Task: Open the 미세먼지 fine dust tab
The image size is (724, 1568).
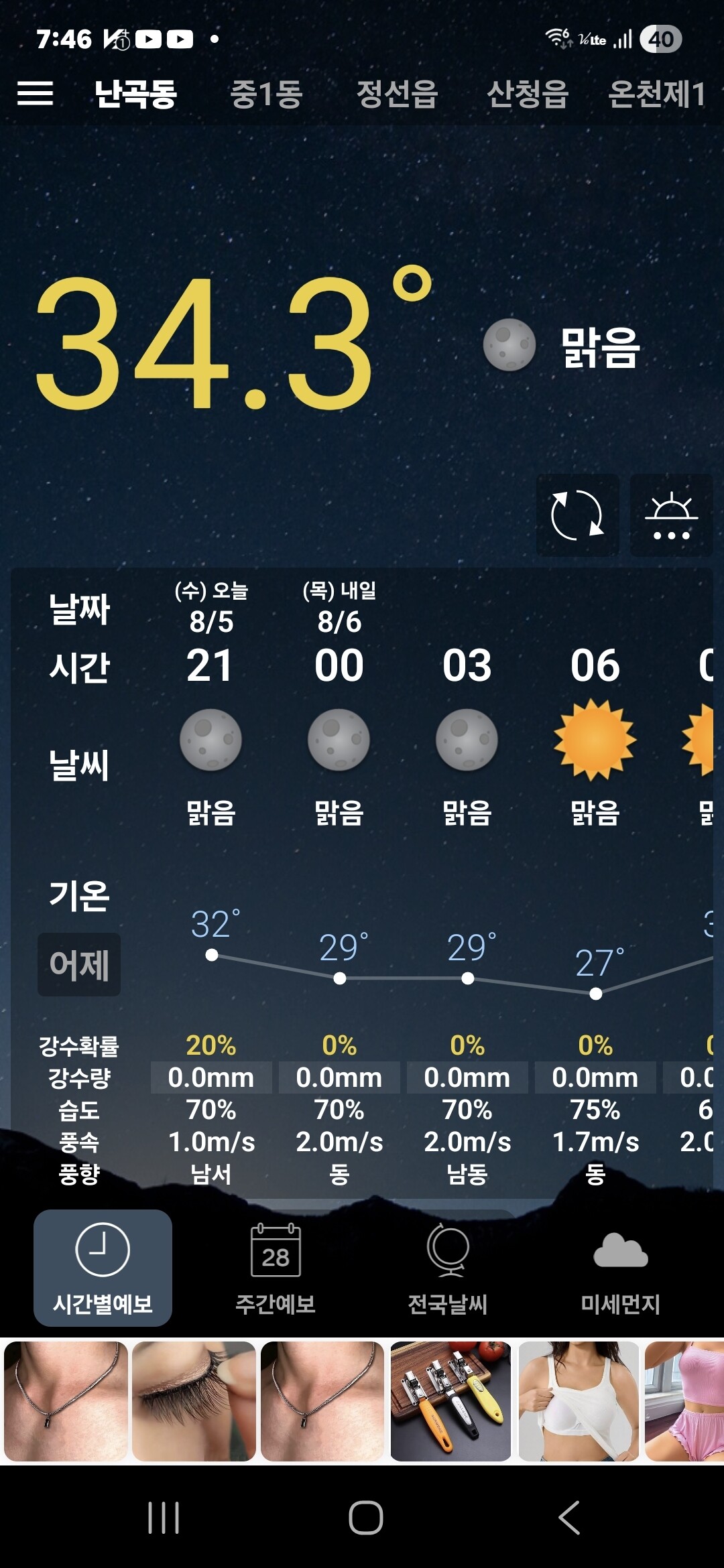Action: click(x=621, y=1268)
